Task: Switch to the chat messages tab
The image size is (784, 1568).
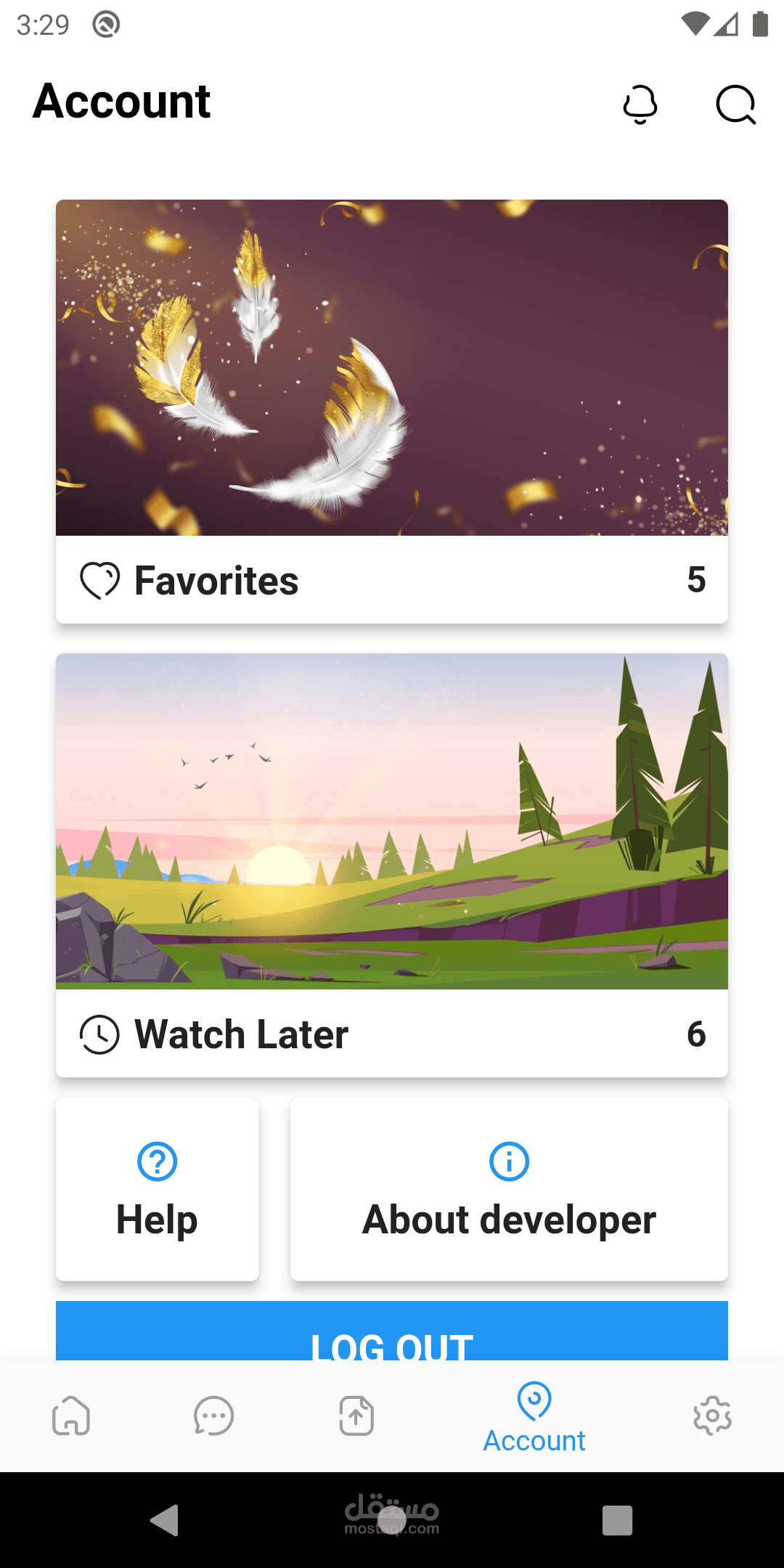Action: (x=213, y=1416)
